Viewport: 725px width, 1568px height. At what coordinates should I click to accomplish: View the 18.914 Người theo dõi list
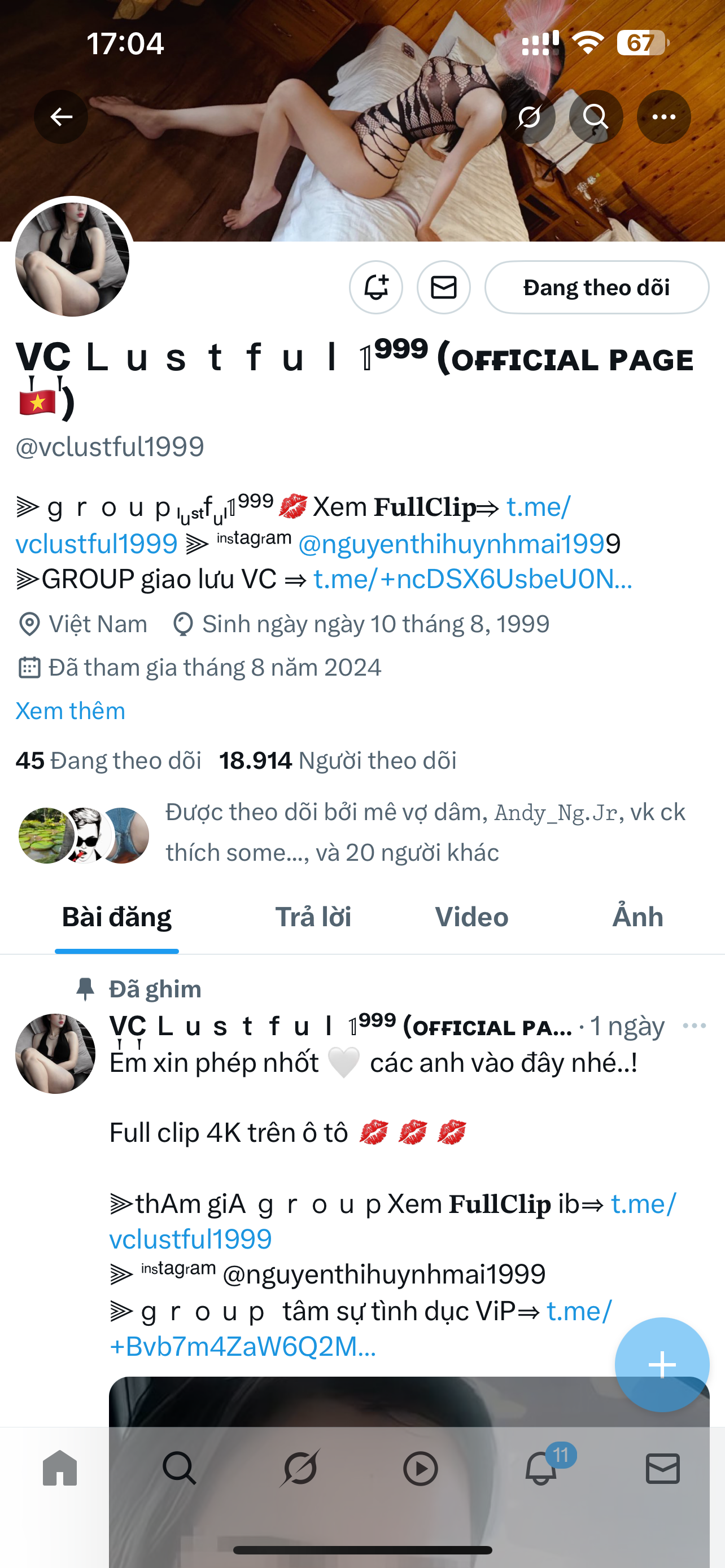[x=338, y=761]
